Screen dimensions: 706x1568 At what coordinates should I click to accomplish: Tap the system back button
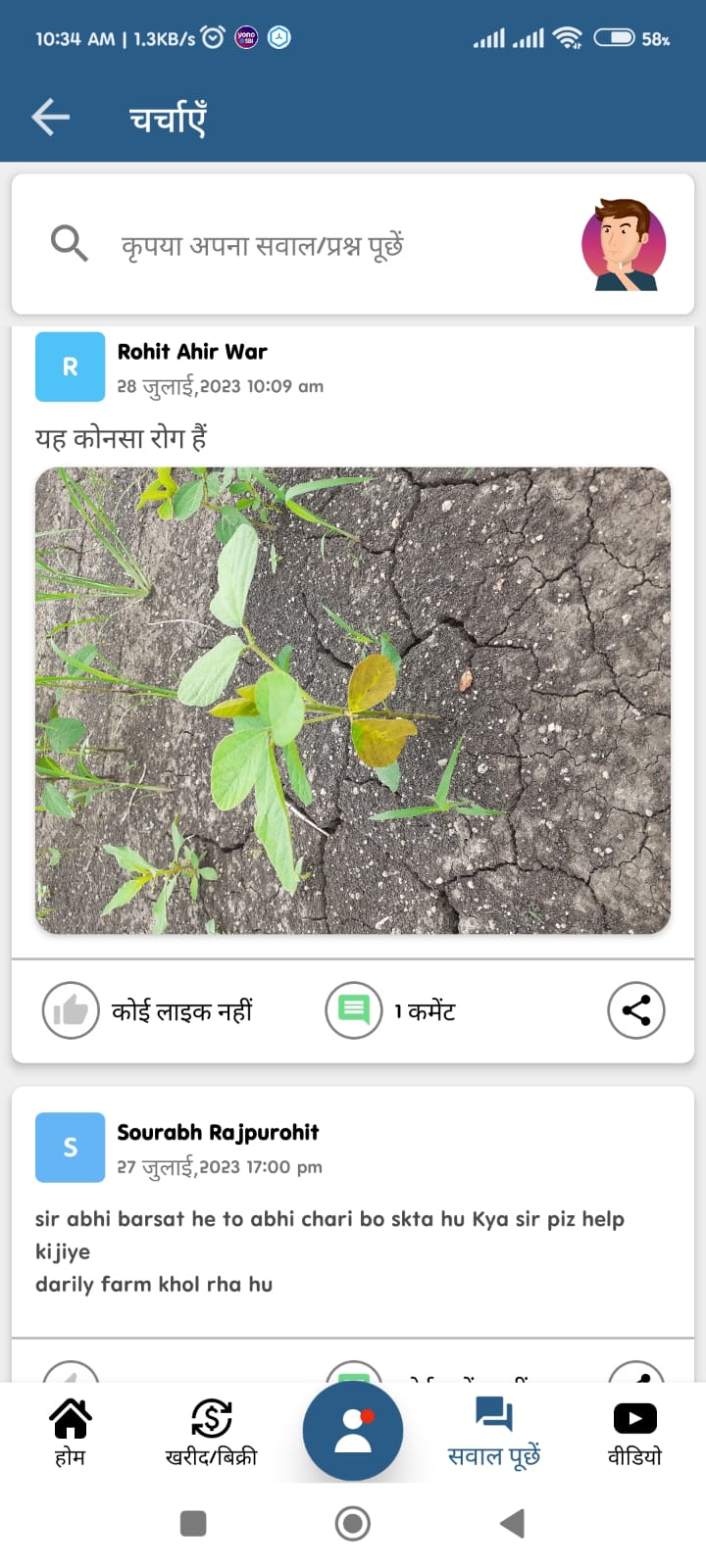point(512,1524)
